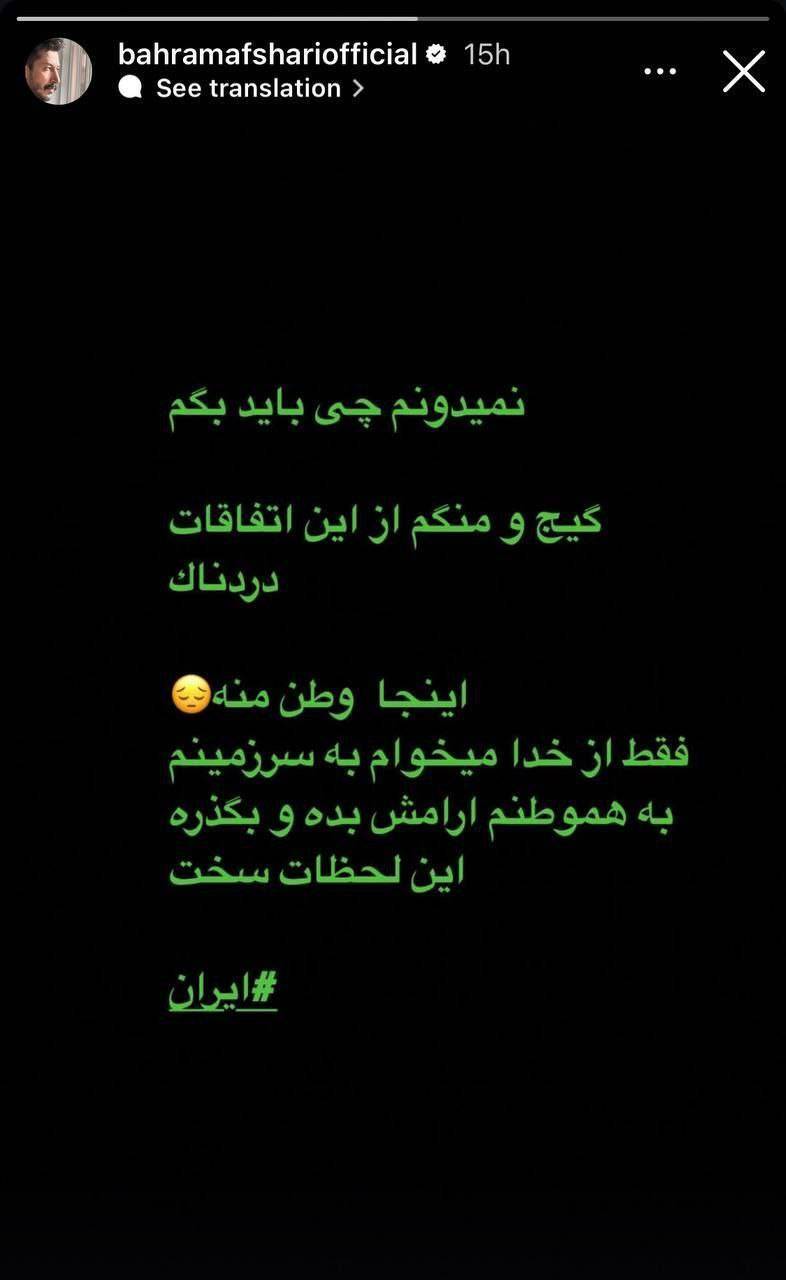This screenshot has height=1280, width=786.
Task: Click the verified badge next to bahramafshariofficial
Action: coord(434,55)
